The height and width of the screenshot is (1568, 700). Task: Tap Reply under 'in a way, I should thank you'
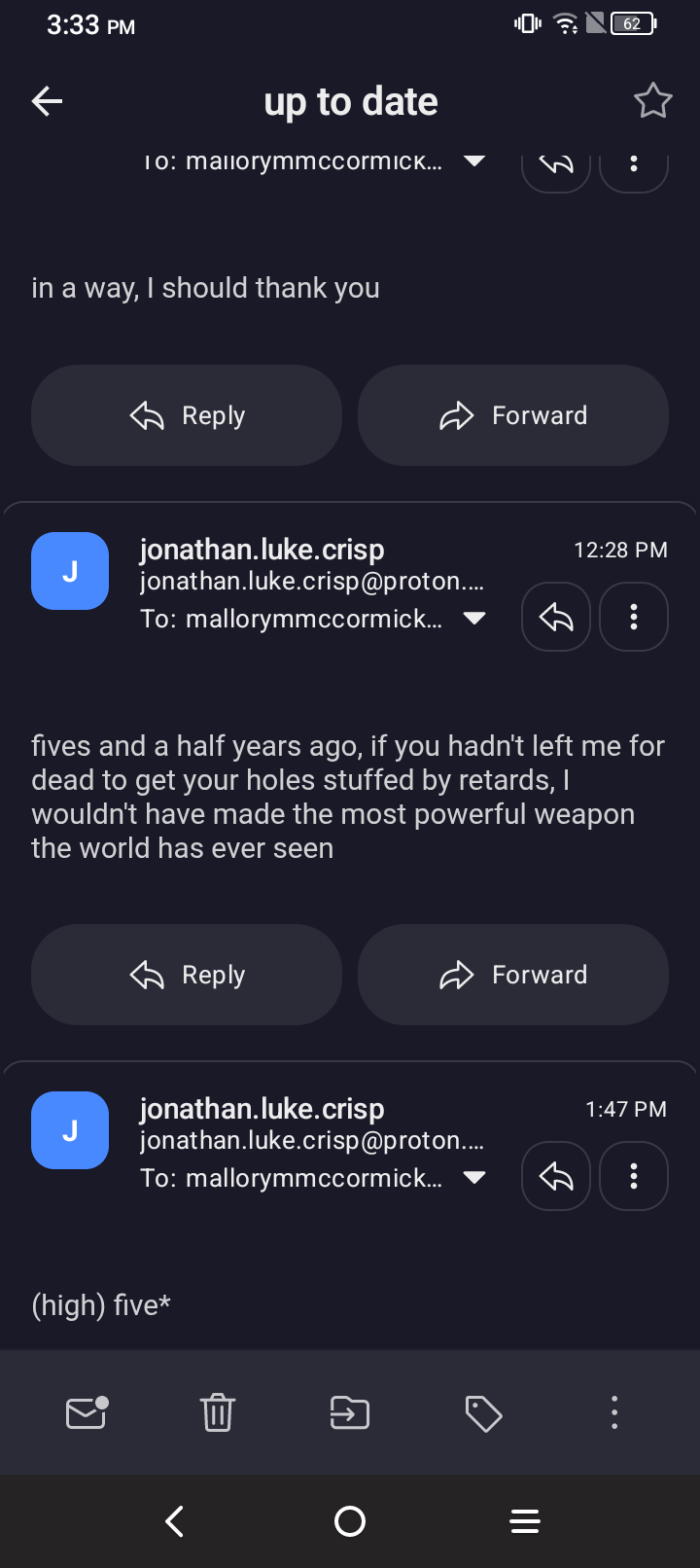[187, 415]
